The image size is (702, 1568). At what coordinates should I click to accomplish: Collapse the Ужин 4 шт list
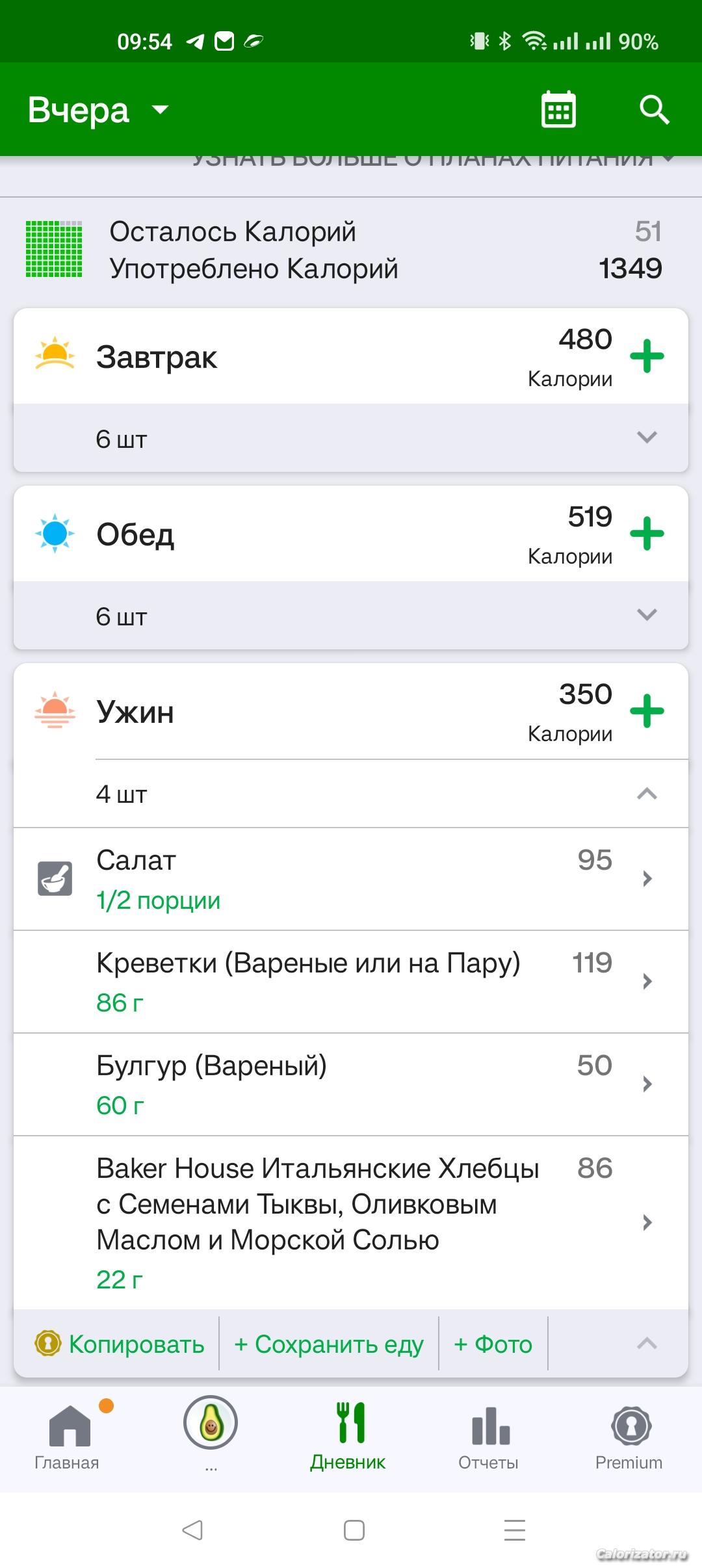(647, 794)
